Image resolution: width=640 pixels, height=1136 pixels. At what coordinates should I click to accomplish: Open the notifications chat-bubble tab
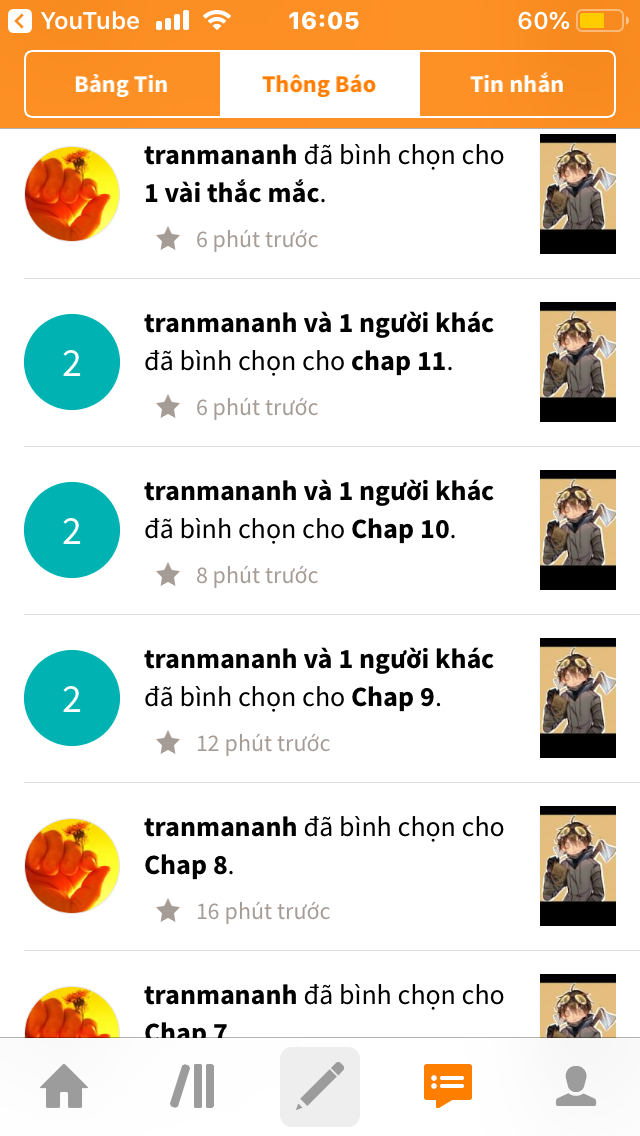tap(448, 1086)
